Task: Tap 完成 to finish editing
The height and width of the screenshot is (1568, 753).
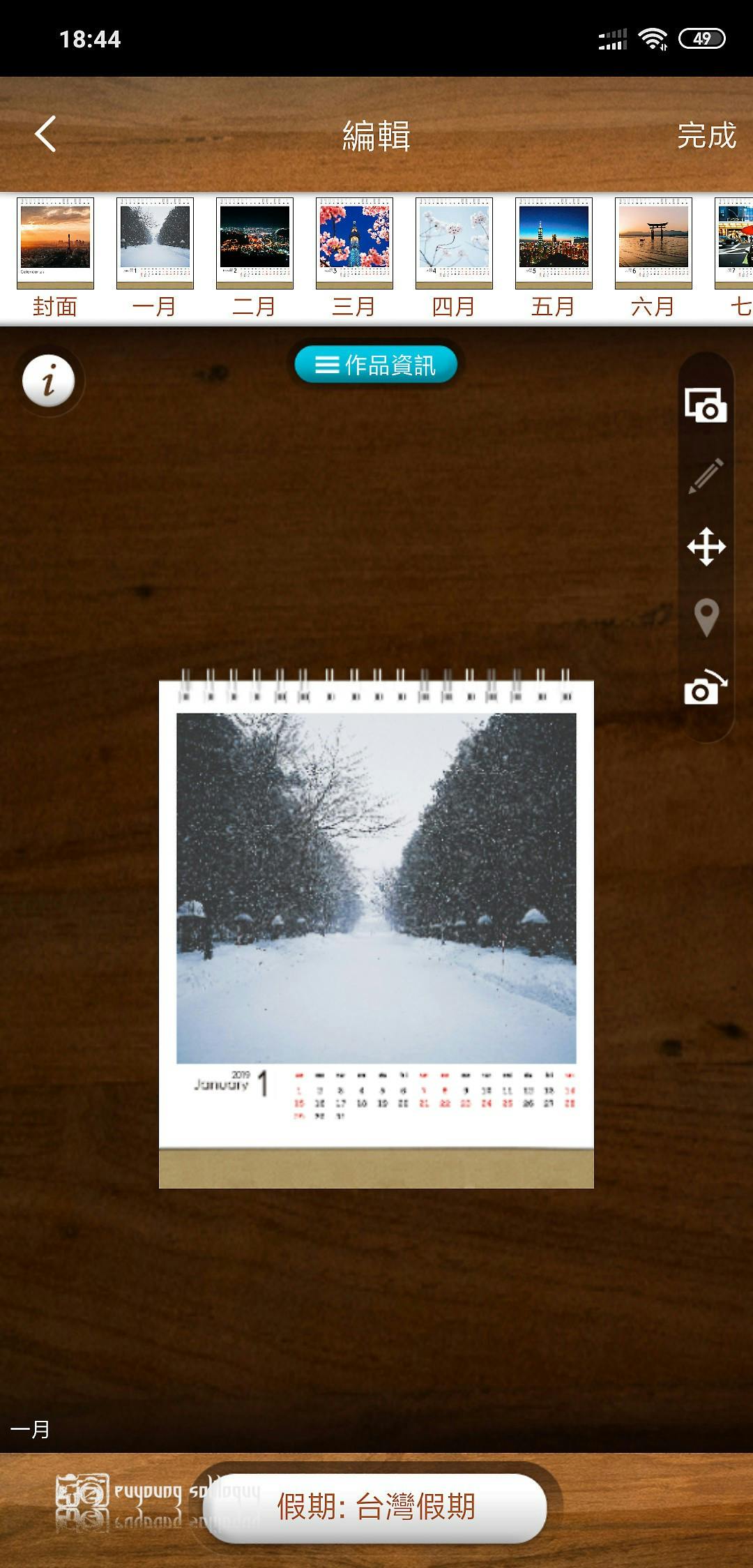Action: (x=706, y=135)
